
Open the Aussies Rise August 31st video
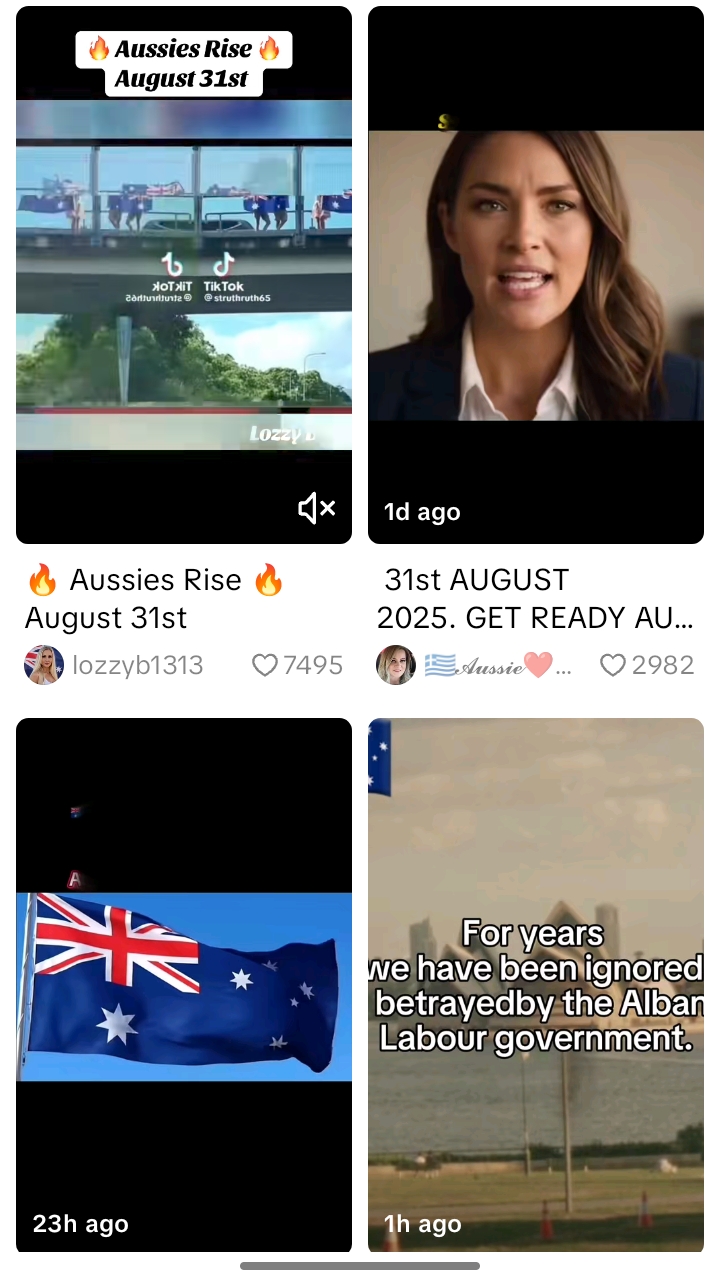tap(184, 275)
